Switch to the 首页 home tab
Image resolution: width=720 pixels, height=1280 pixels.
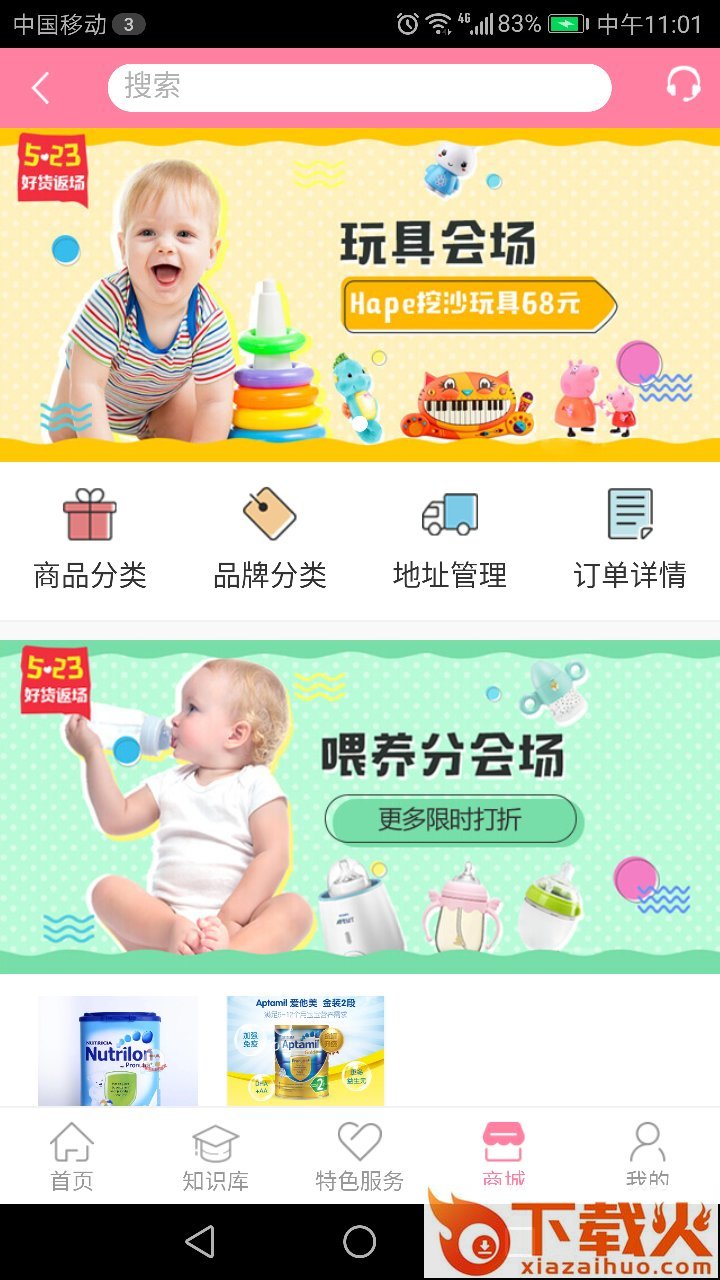pyautogui.click(x=72, y=1156)
